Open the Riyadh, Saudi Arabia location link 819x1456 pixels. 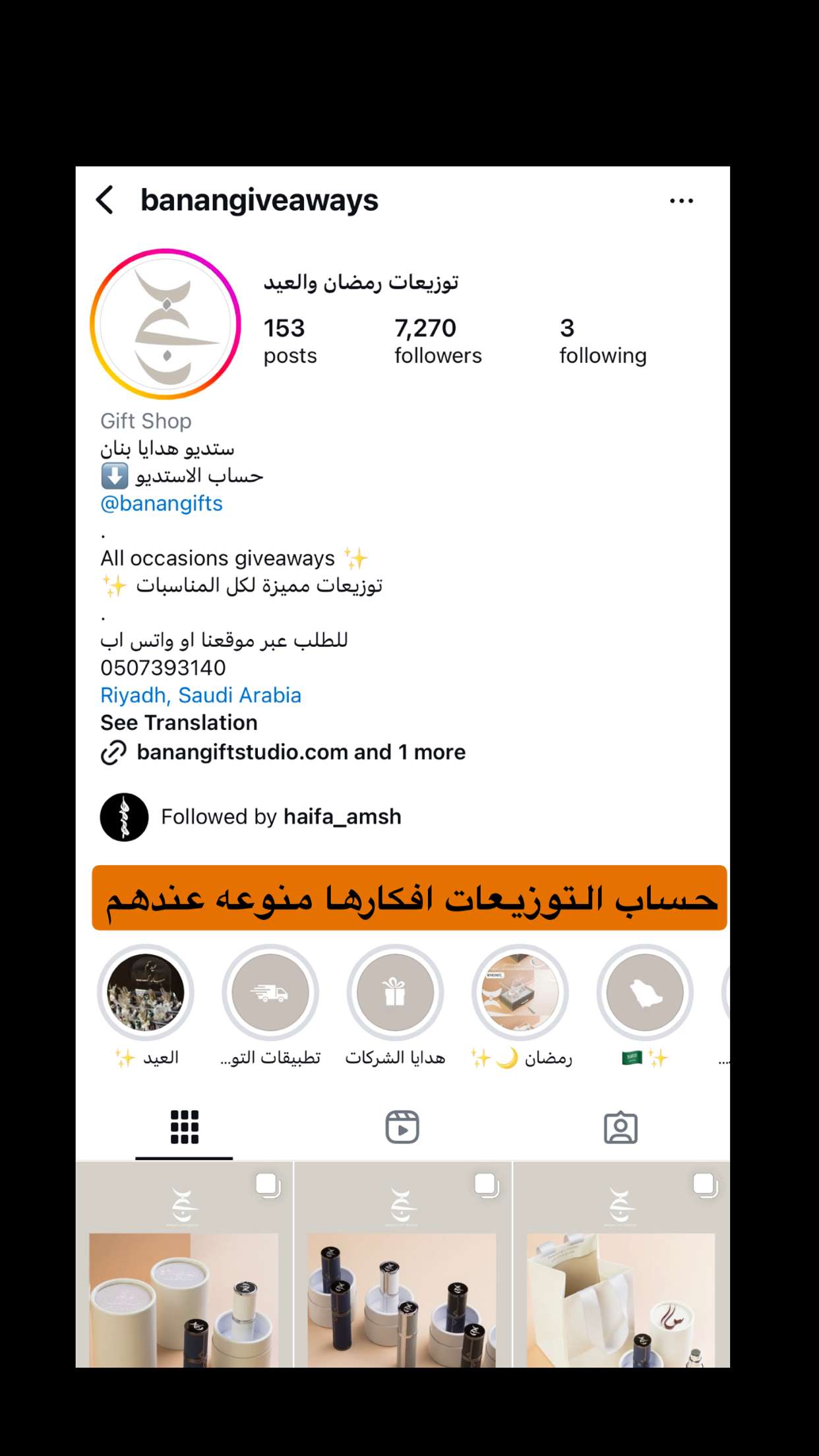pyautogui.click(x=200, y=695)
